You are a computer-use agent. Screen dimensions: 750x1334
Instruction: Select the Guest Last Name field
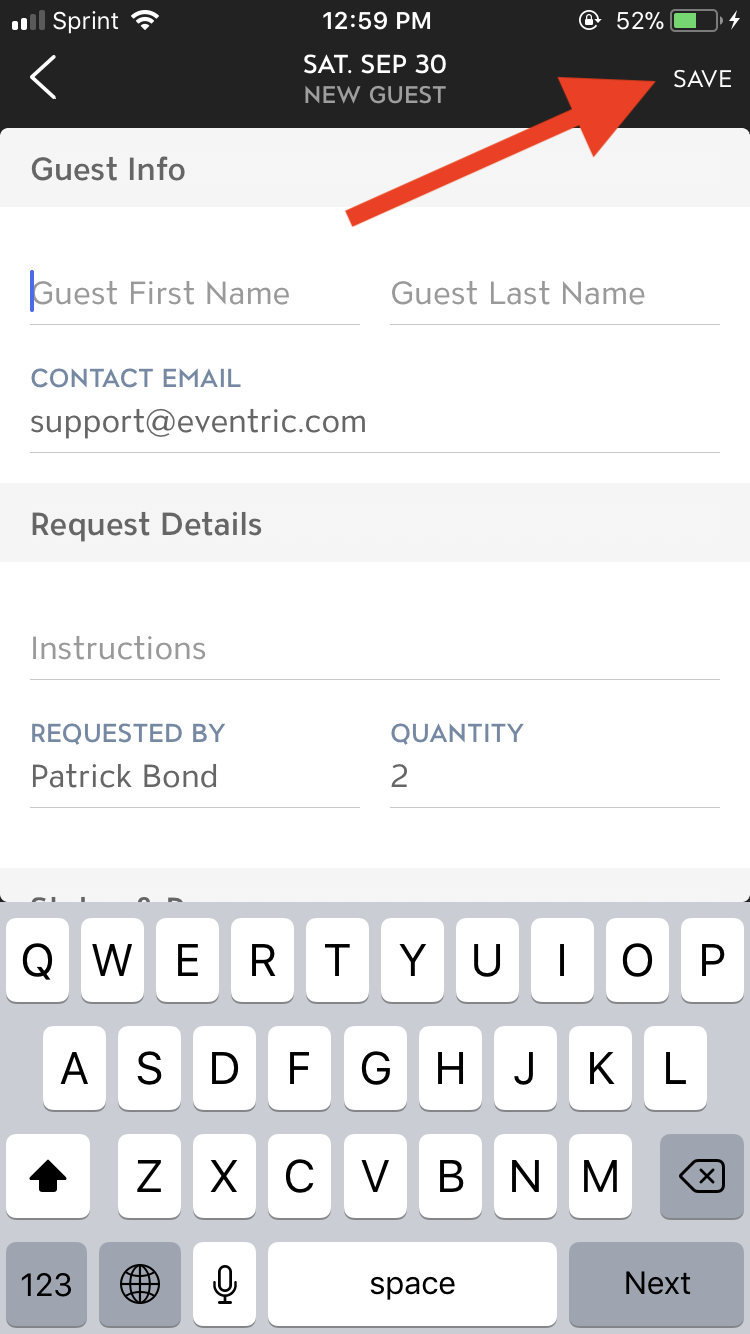555,293
